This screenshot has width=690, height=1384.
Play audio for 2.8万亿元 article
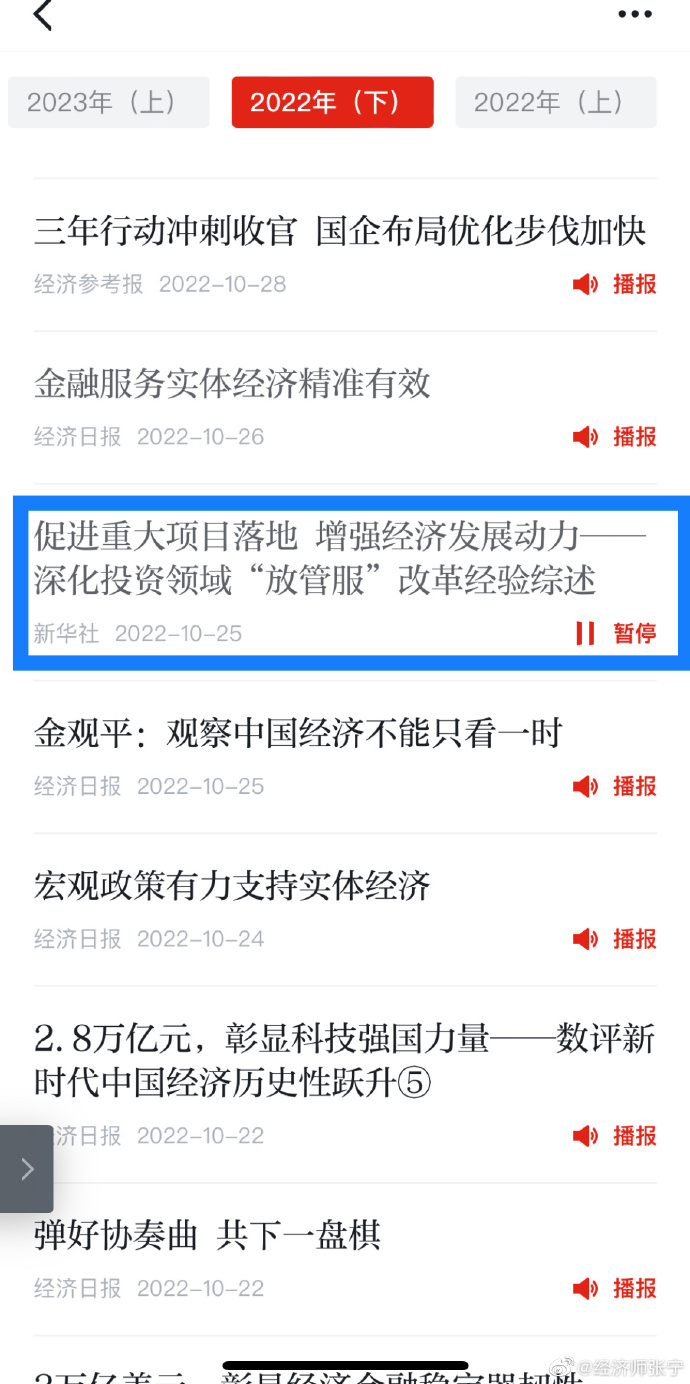tap(615, 1136)
